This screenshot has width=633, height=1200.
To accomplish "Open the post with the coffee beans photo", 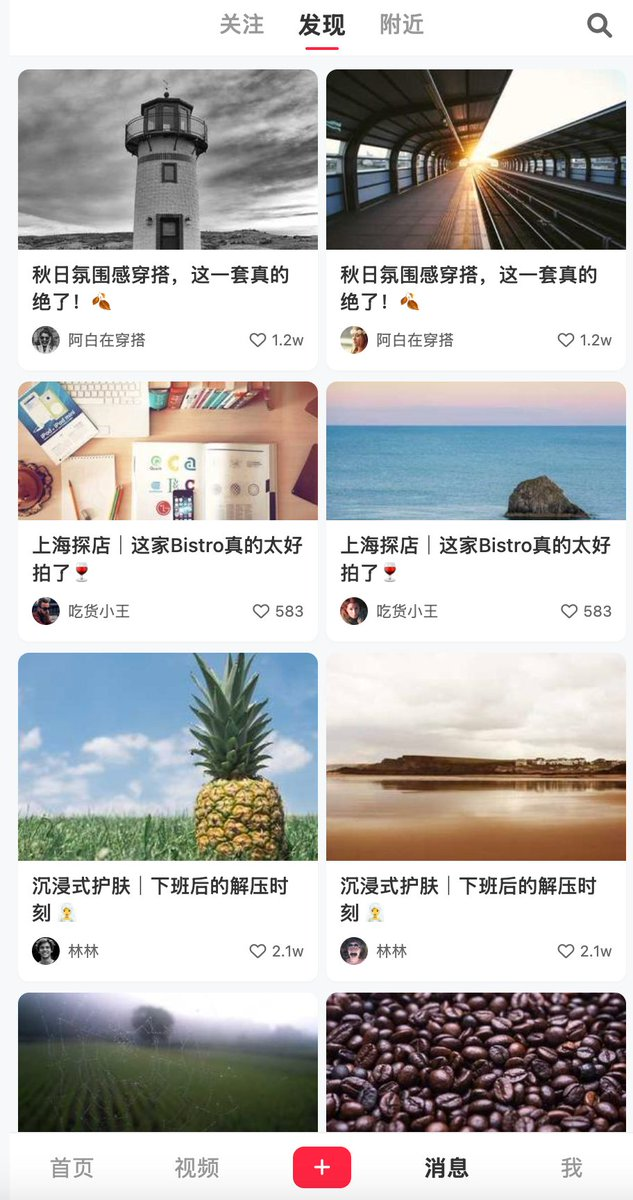I will point(476,1062).
